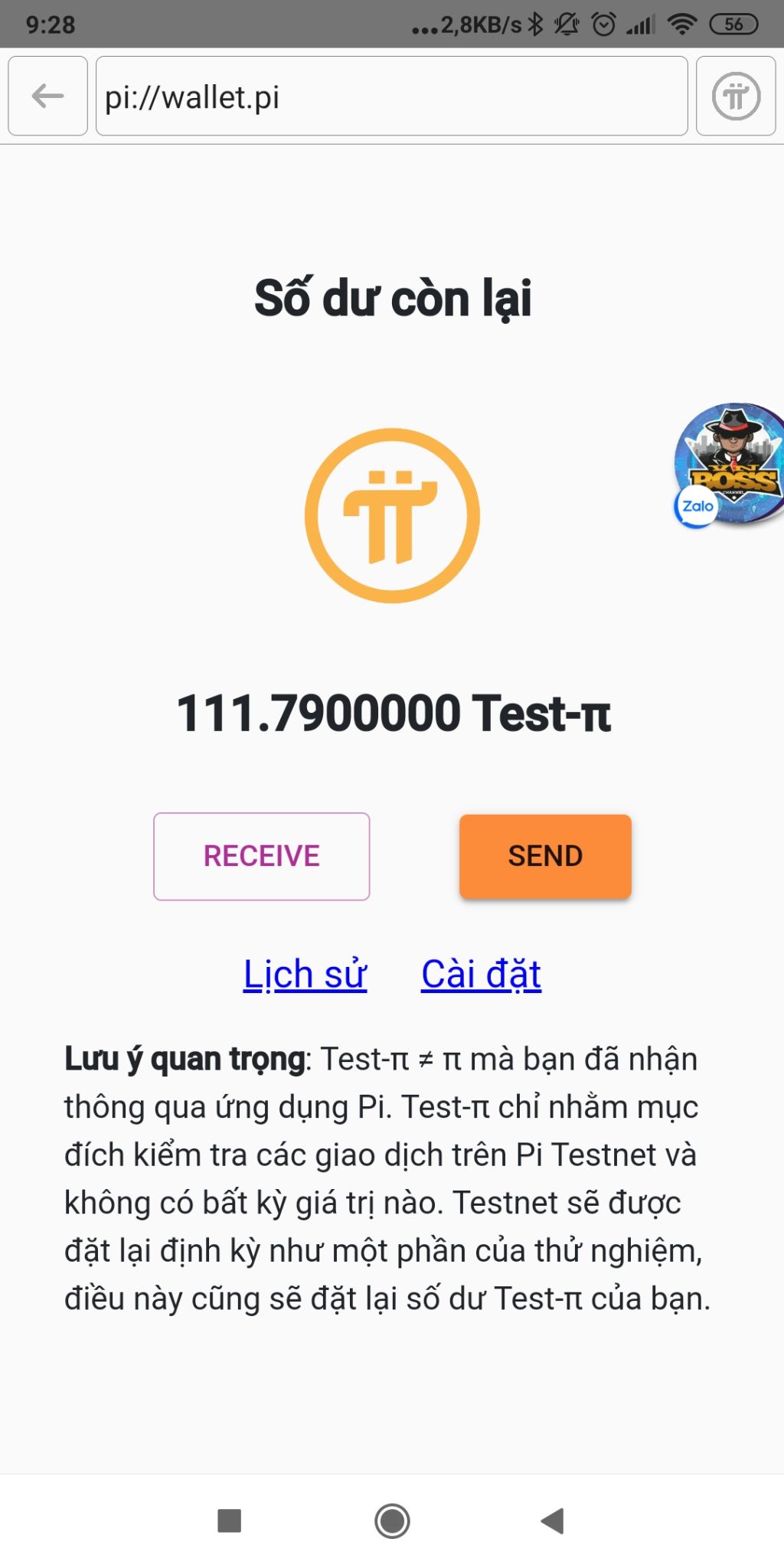Open the Cài đặt link
The width and height of the screenshot is (784, 1568).
click(x=481, y=975)
